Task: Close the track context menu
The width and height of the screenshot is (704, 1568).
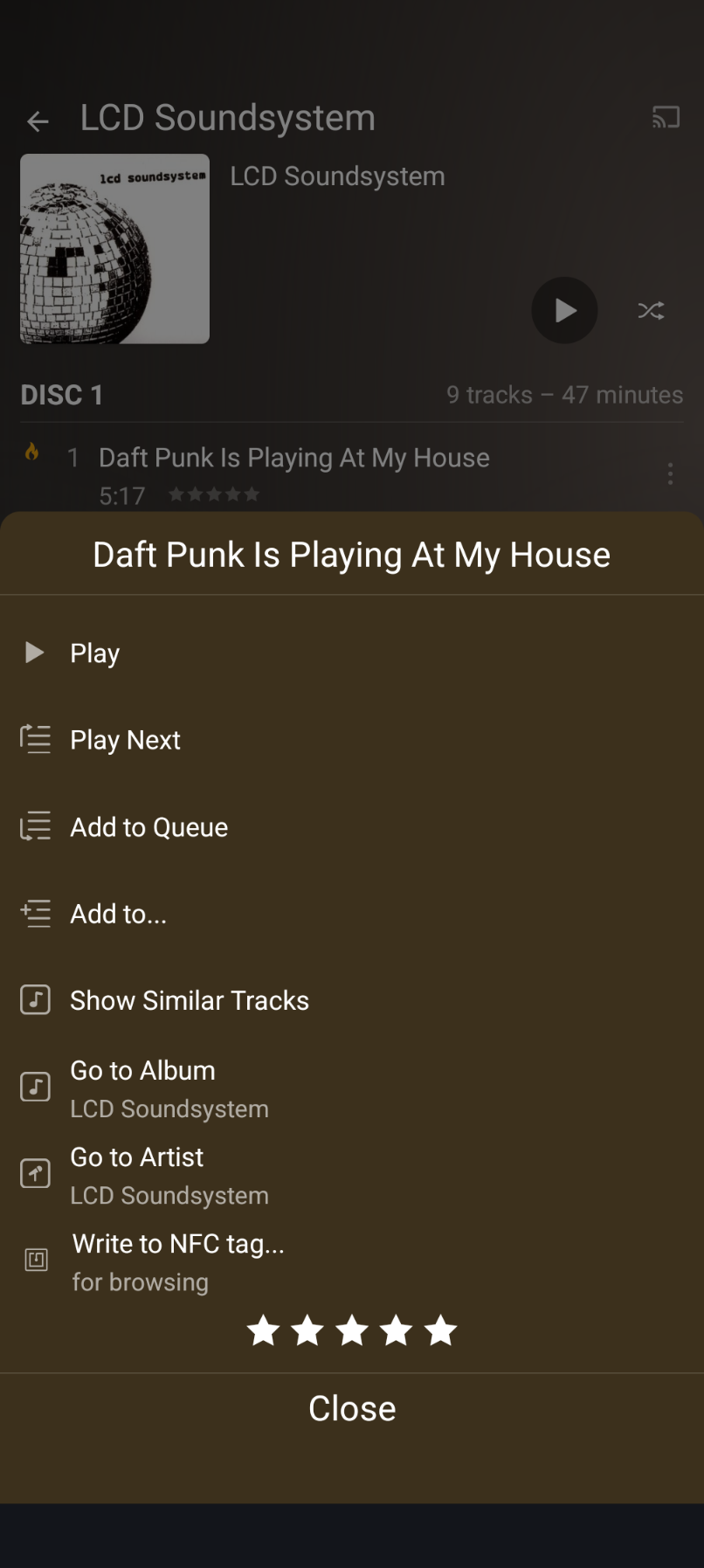Action: [352, 1407]
